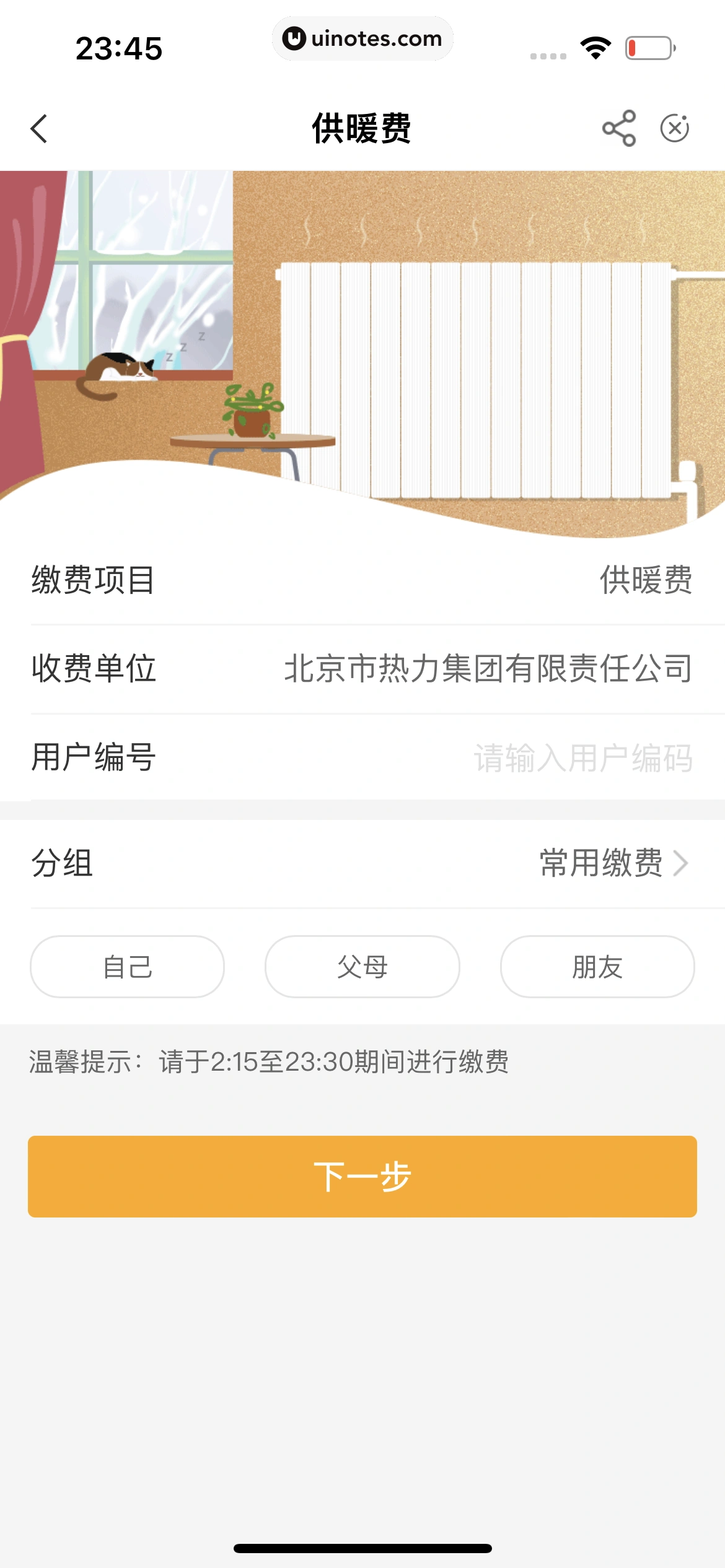
Task: Open the 分组 常用缴费 selector
Action: click(x=362, y=863)
